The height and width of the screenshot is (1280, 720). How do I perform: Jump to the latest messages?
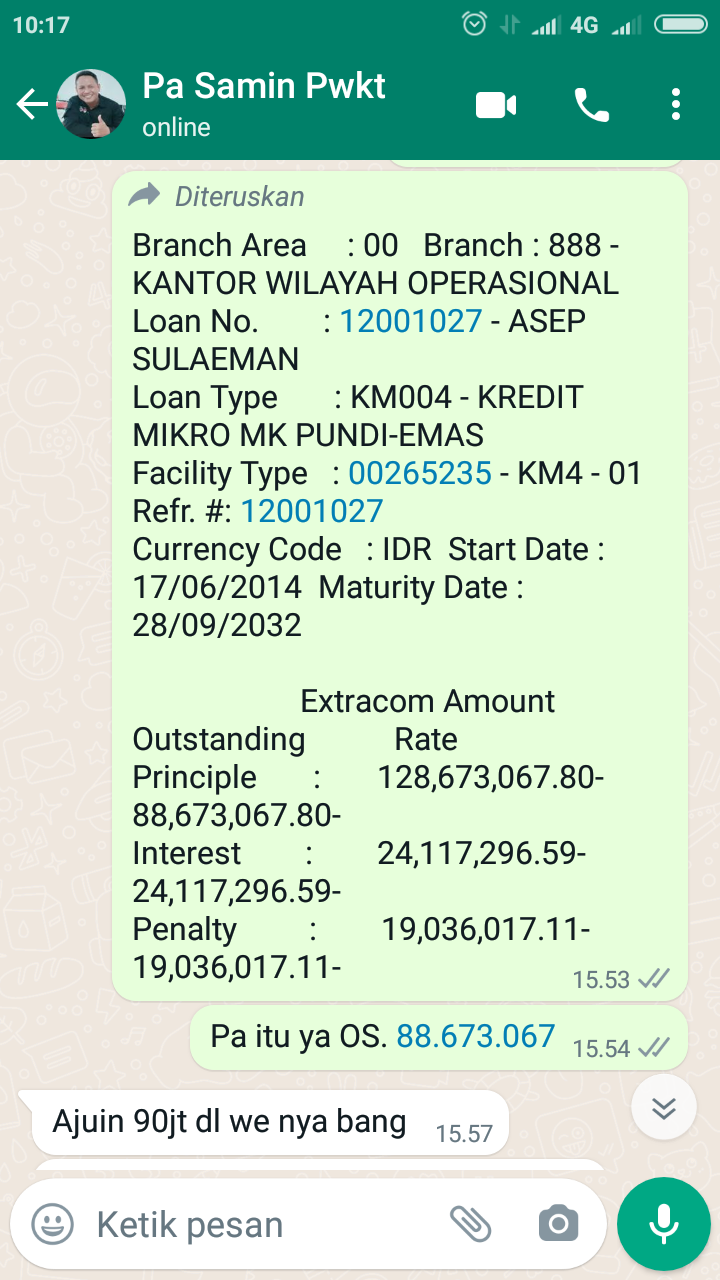664,1107
